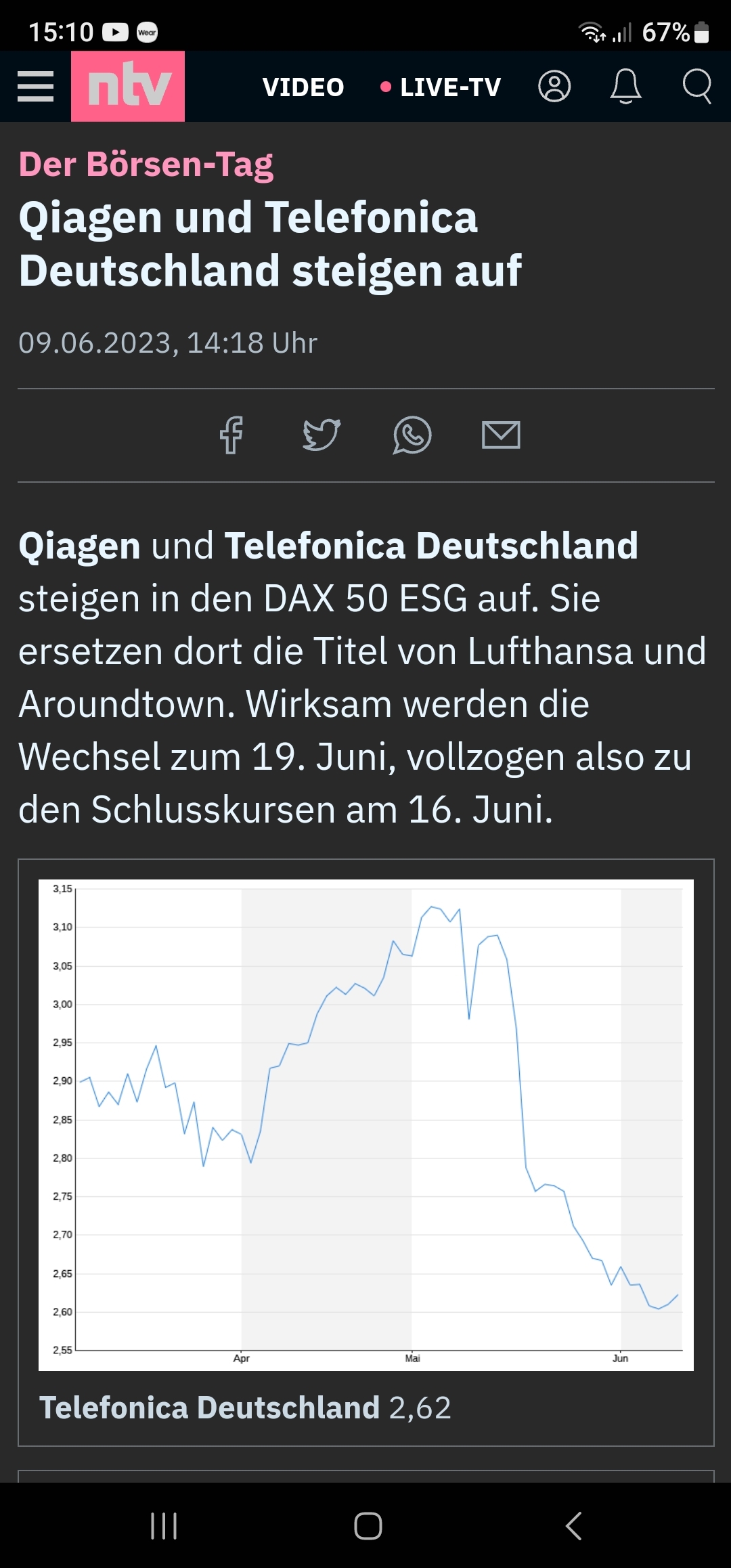Viewport: 731px width, 1568px height.
Task: Share article via email
Action: tap(502, 436)
